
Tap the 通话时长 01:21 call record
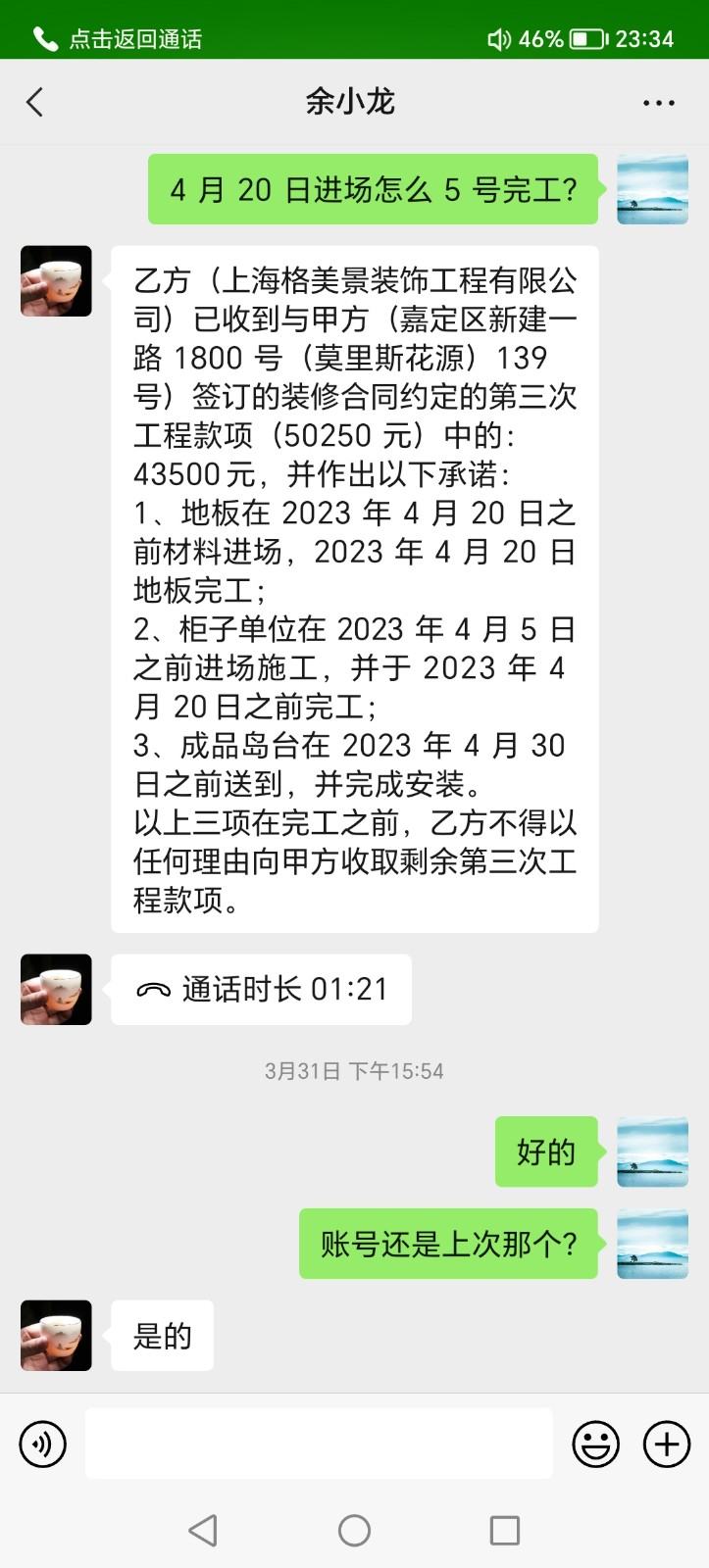click(x=261, y=990)
